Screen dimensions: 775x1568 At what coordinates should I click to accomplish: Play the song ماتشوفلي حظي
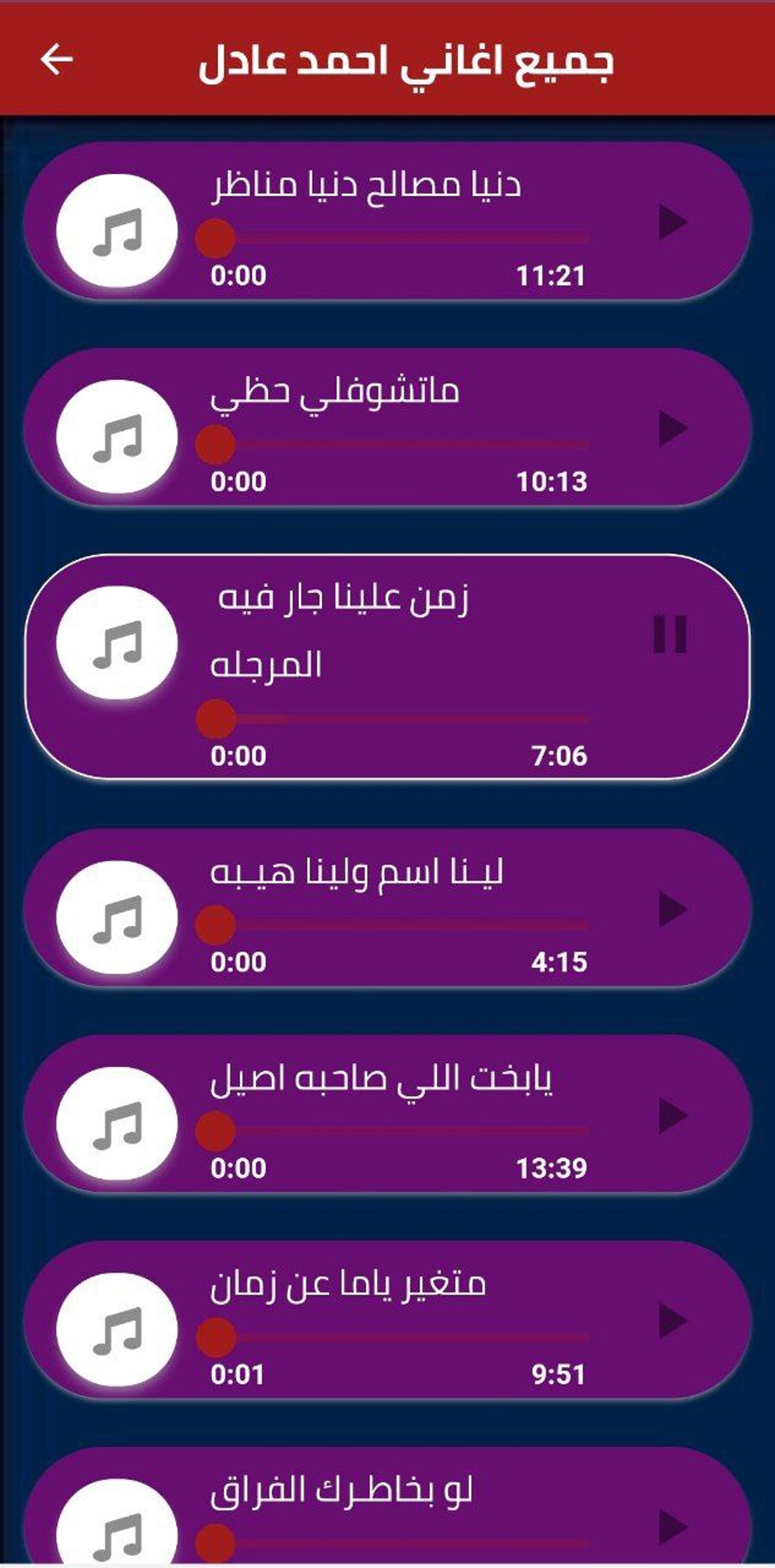coord(672,429)
